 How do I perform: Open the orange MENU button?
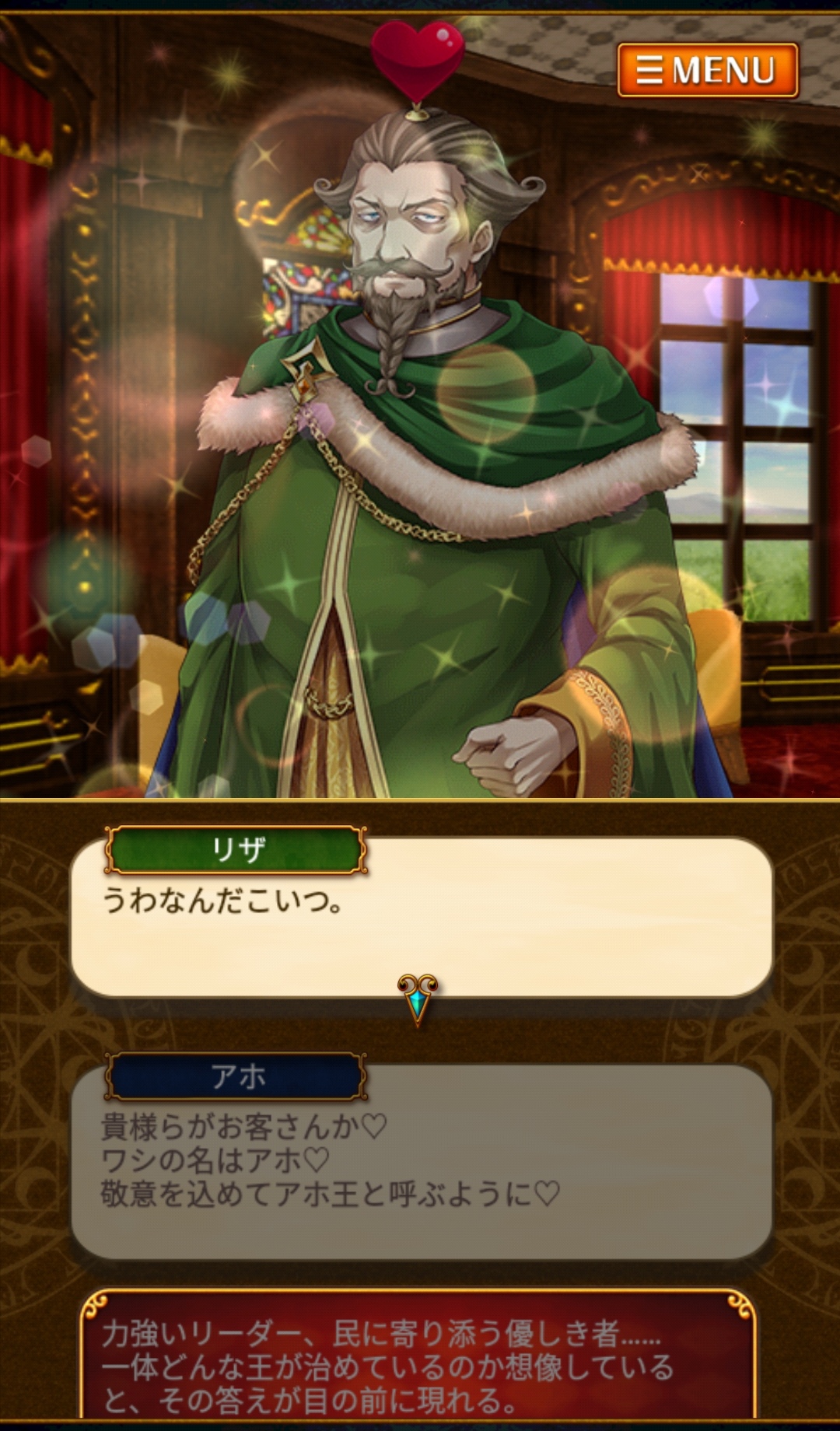point(708,71)
